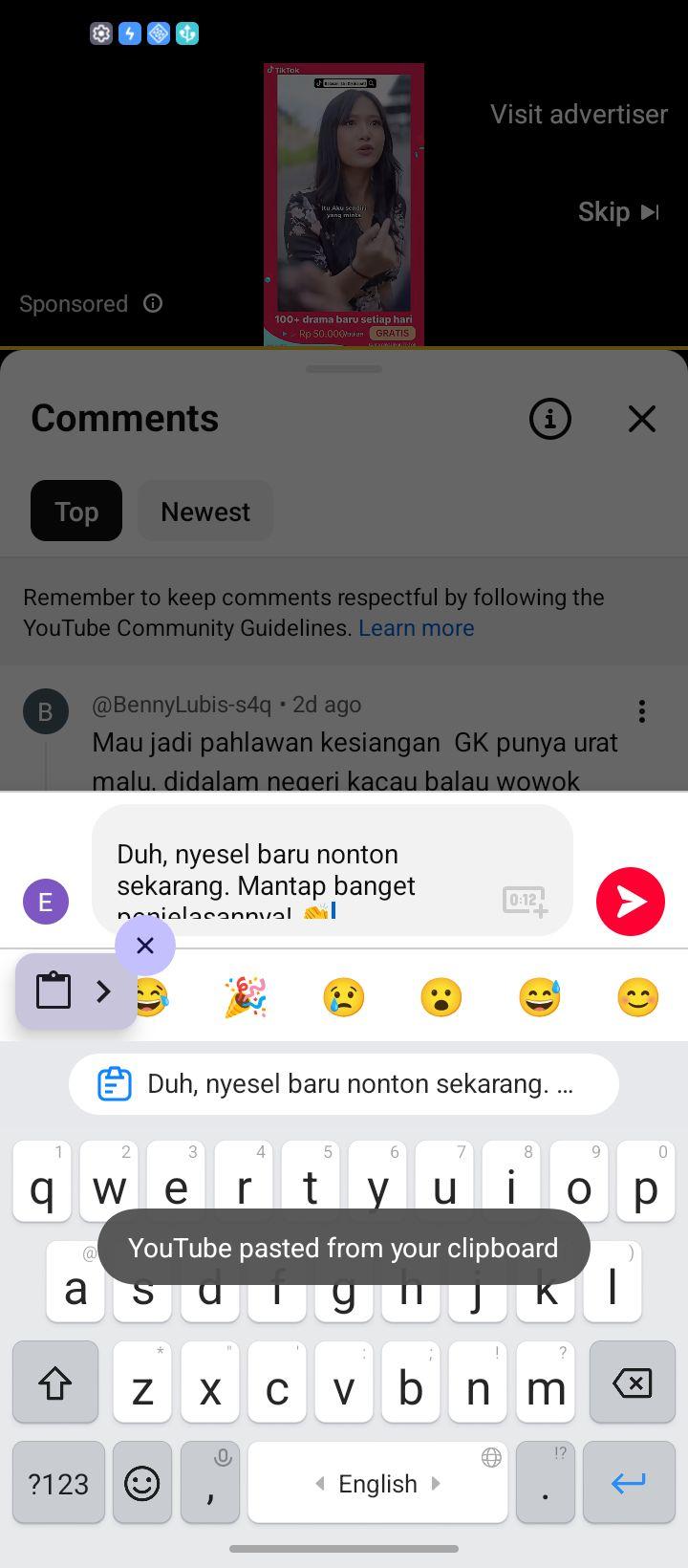Insert the party popper emoji
This screenshot has width=688, height=1568.
(x=246, y=997)
